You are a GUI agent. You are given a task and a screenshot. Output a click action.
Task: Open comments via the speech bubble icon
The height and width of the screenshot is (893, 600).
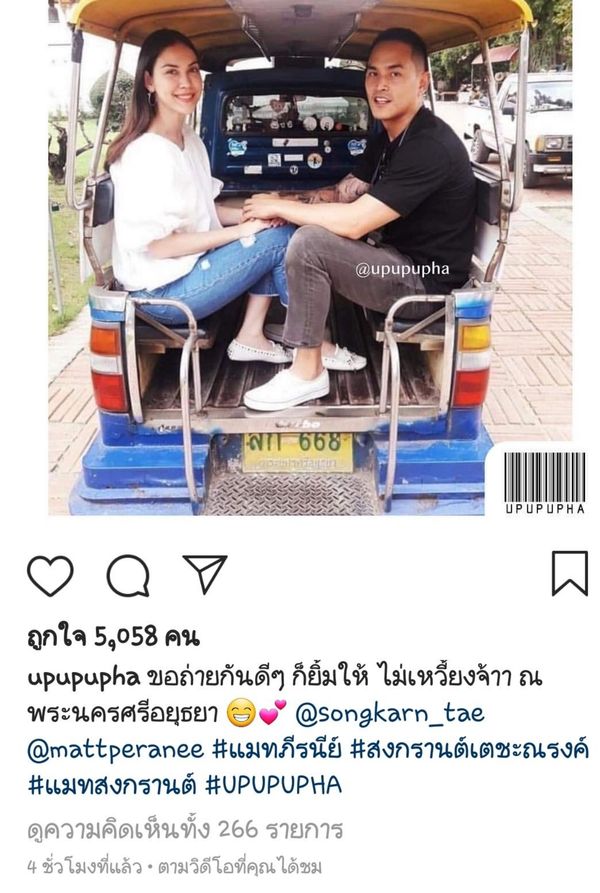(x=128, y=575)
